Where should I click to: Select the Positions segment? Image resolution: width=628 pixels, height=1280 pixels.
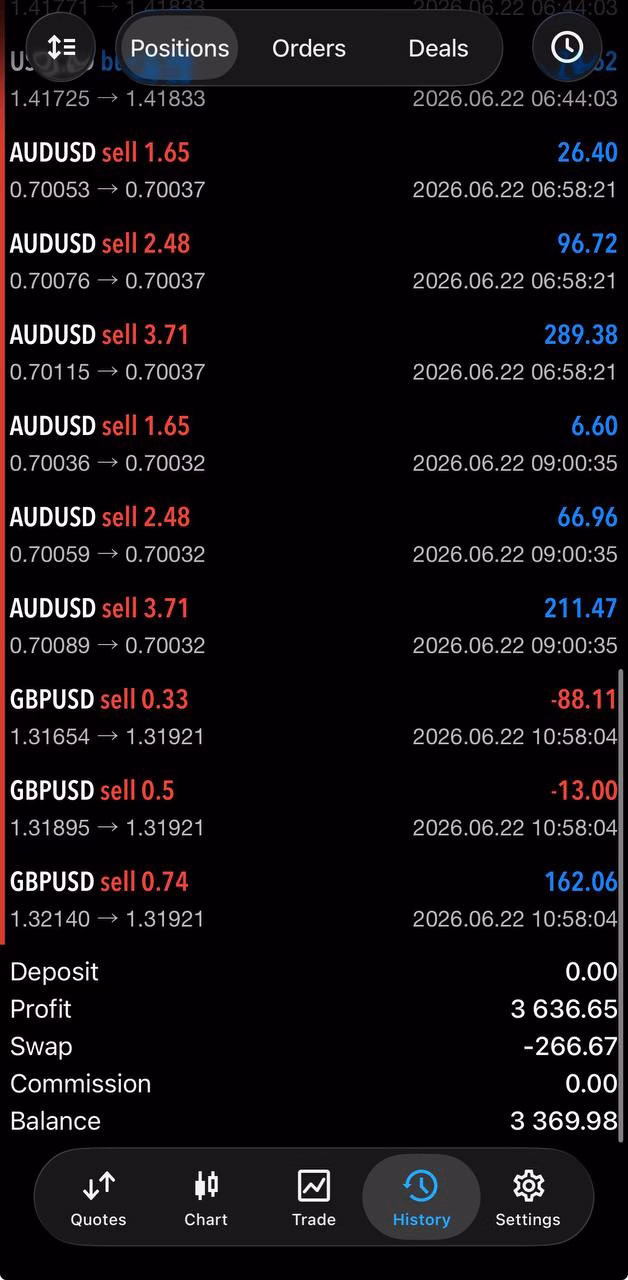click(179, 48)
